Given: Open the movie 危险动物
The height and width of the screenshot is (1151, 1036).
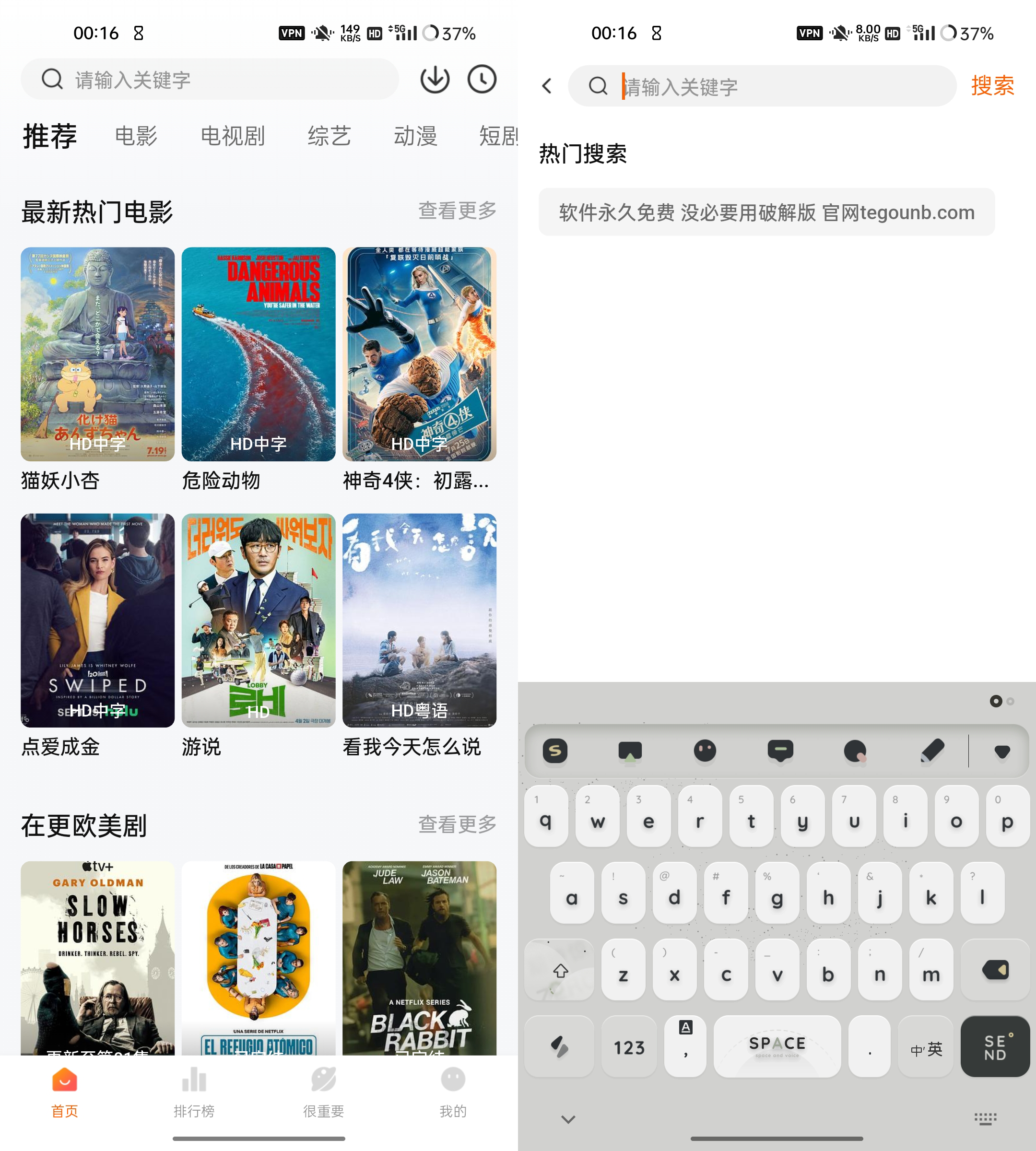Looking at the screenshot, I should pos(259,354).
